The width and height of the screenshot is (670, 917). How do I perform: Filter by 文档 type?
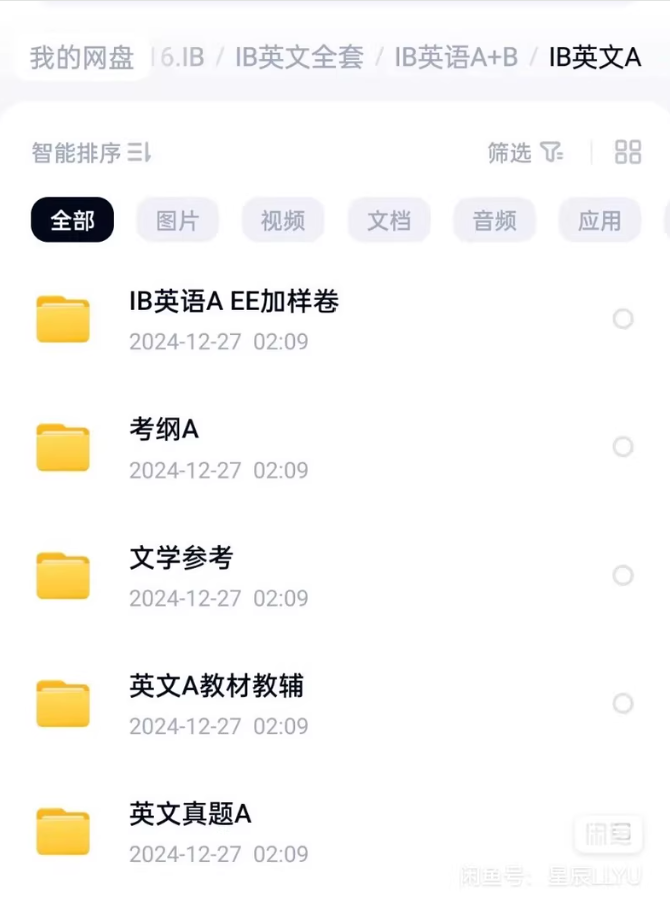pyautogui.click(x=389, y=221)
